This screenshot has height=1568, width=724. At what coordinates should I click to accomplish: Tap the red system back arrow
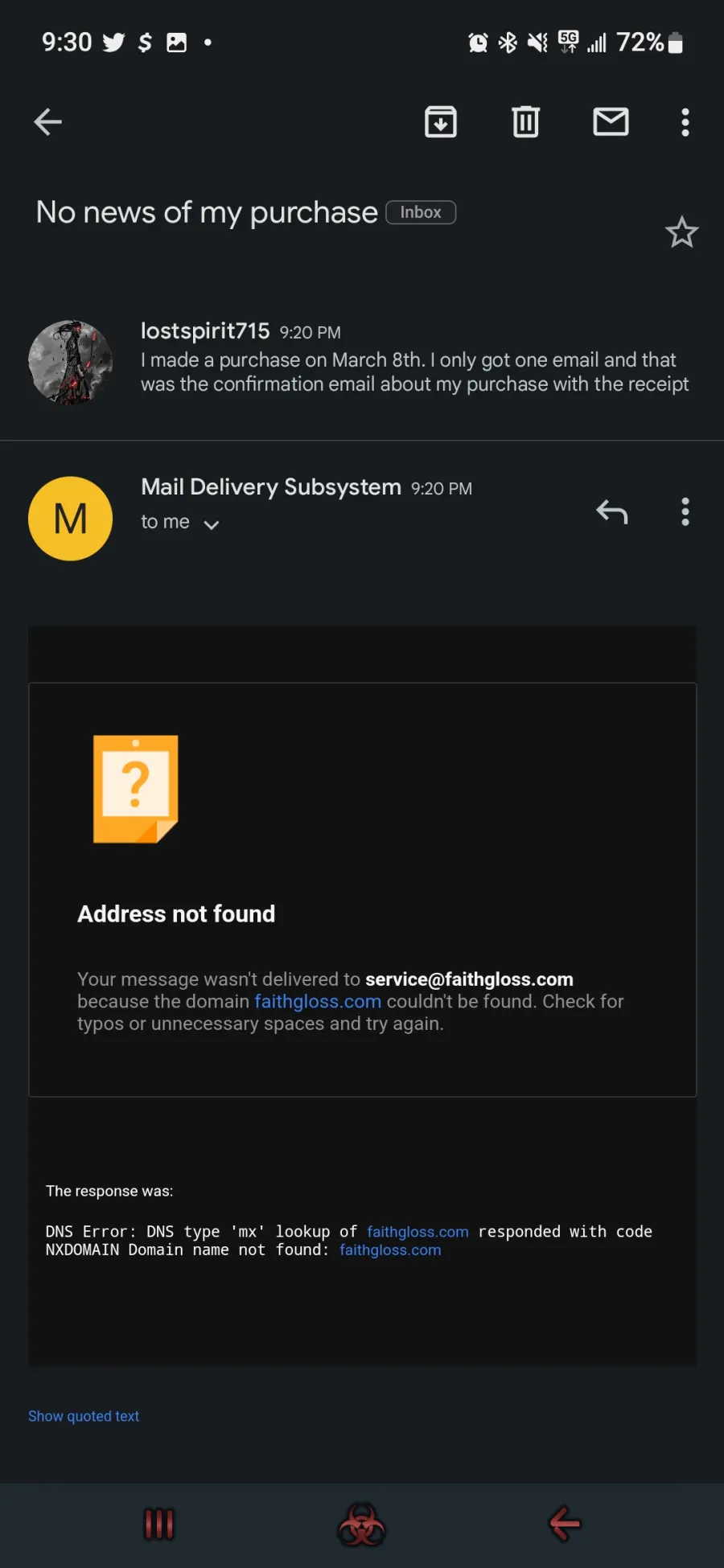(x=565, y=1523)
